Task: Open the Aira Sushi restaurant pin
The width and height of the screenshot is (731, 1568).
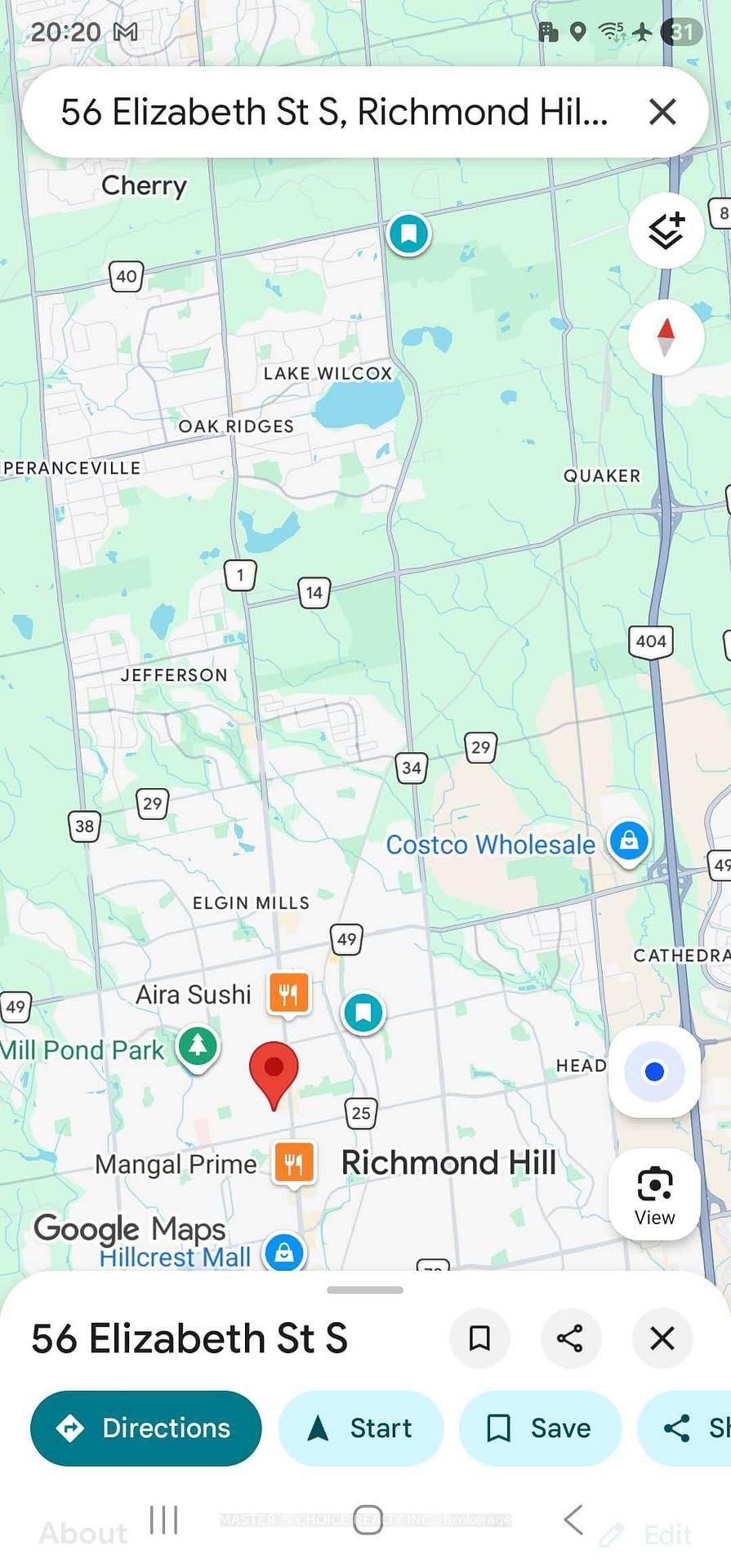Action: [x=288, y=994]
